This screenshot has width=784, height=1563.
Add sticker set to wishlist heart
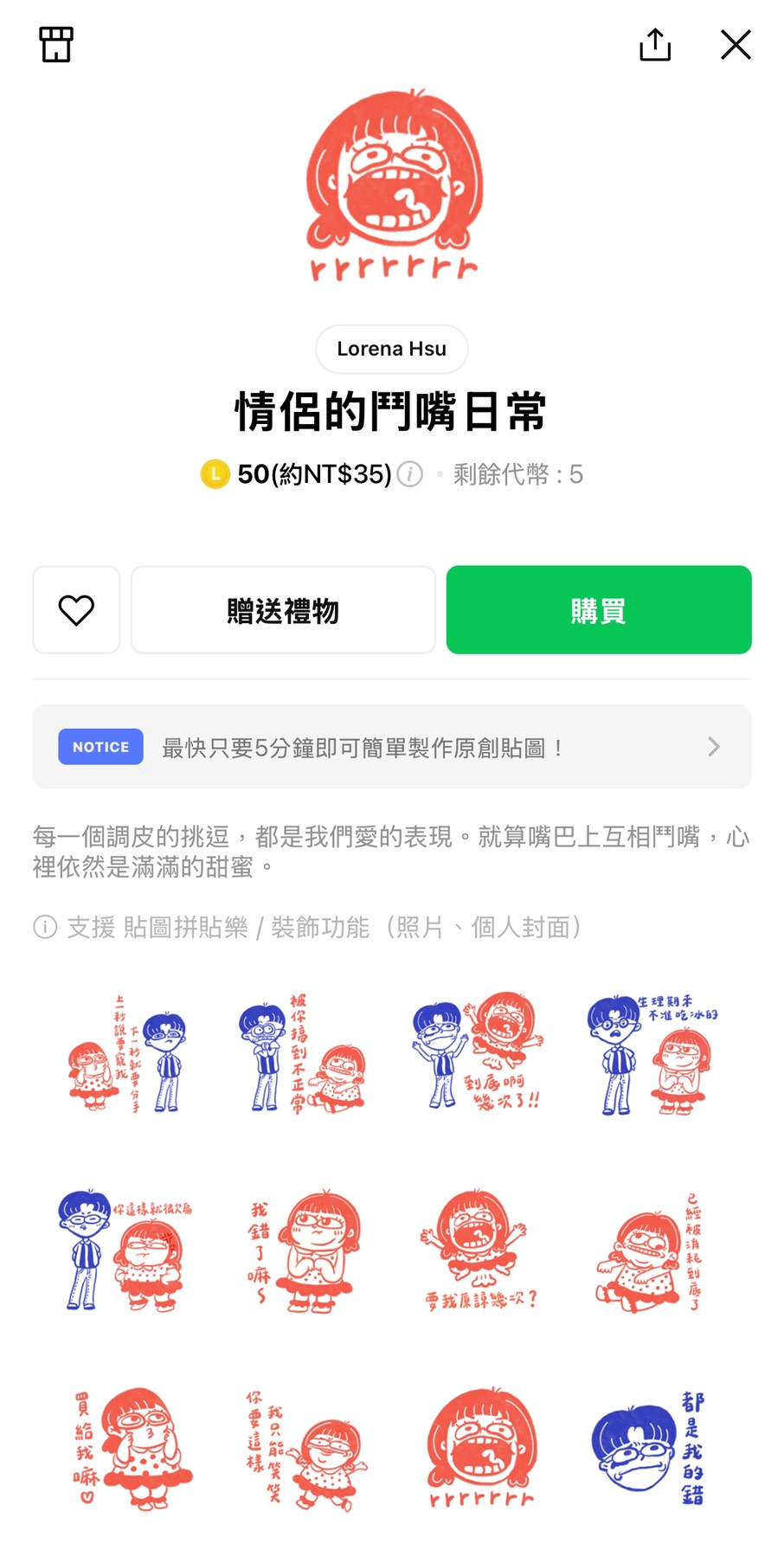click(76, 610)
